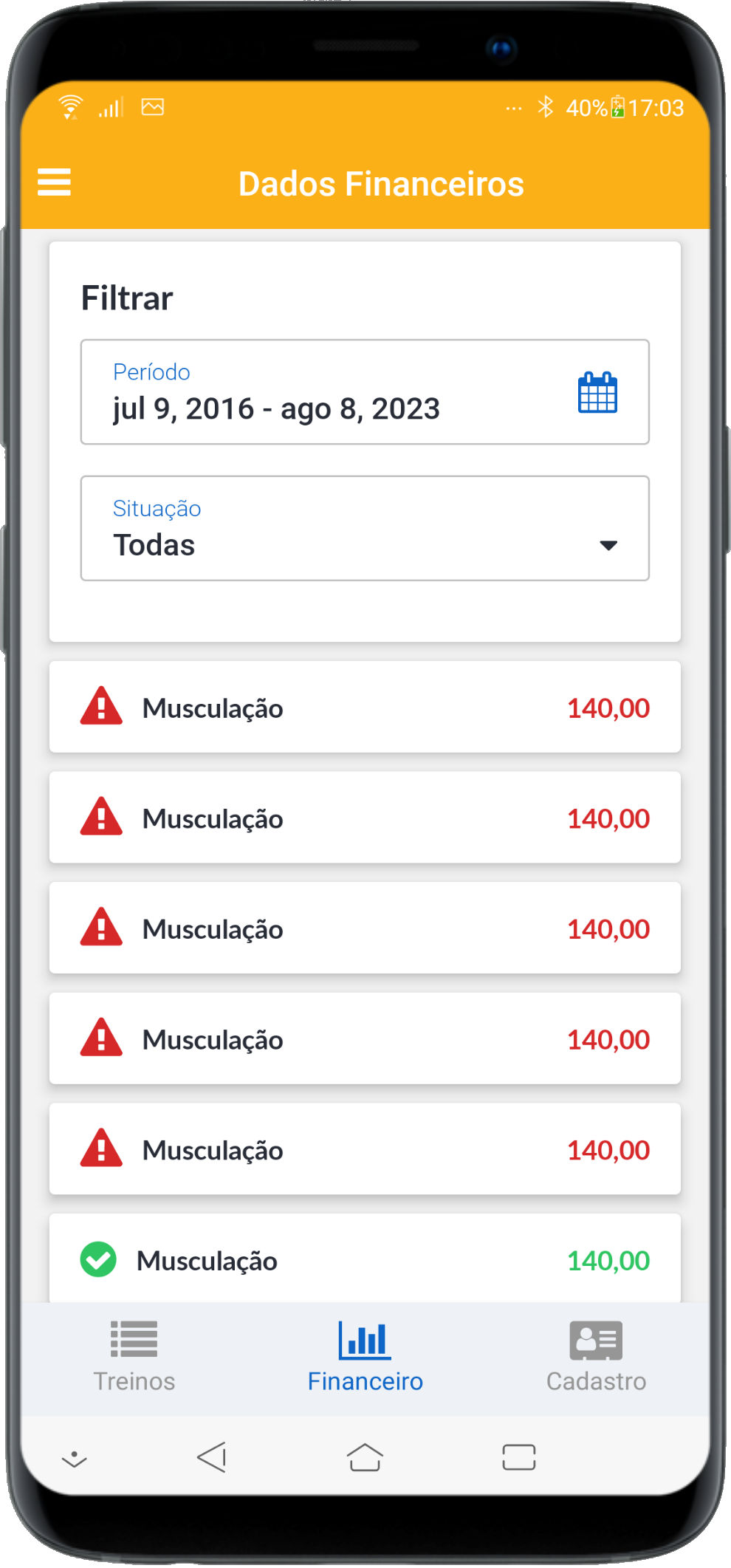Tap the system home button

pyautogui.click(x=365, y=1457)
